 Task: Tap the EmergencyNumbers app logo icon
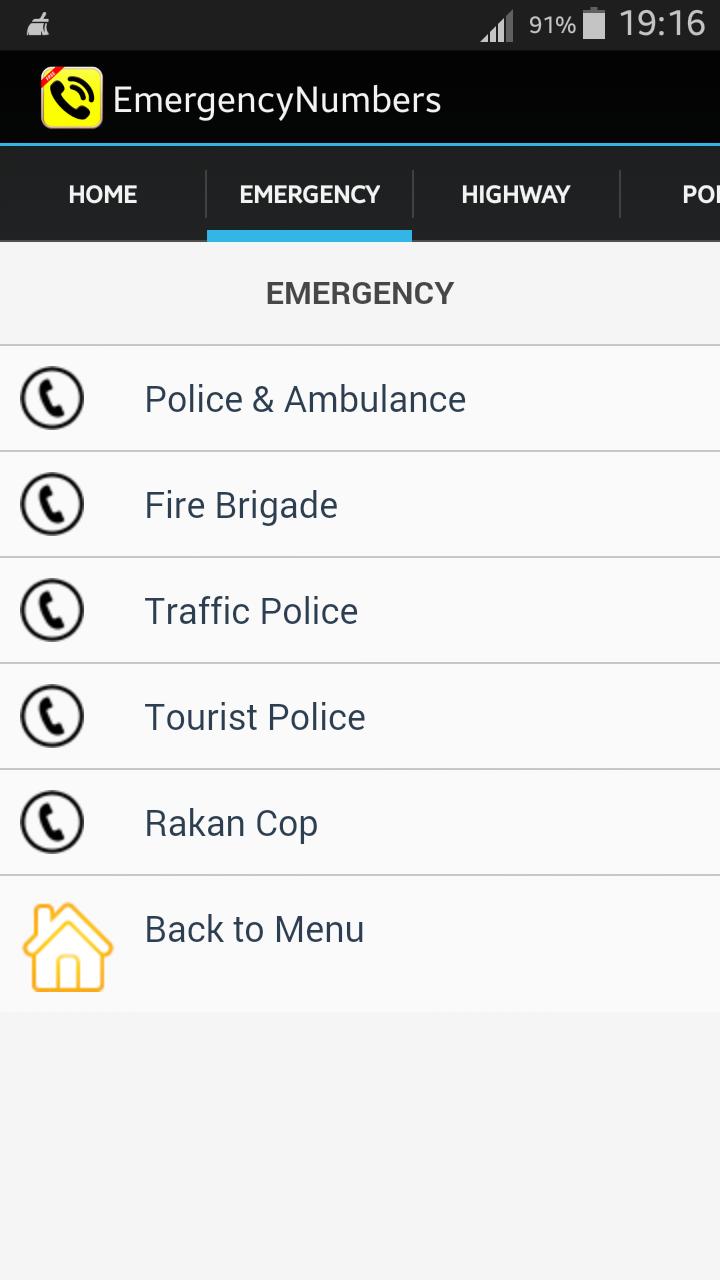tap(70, 97)
